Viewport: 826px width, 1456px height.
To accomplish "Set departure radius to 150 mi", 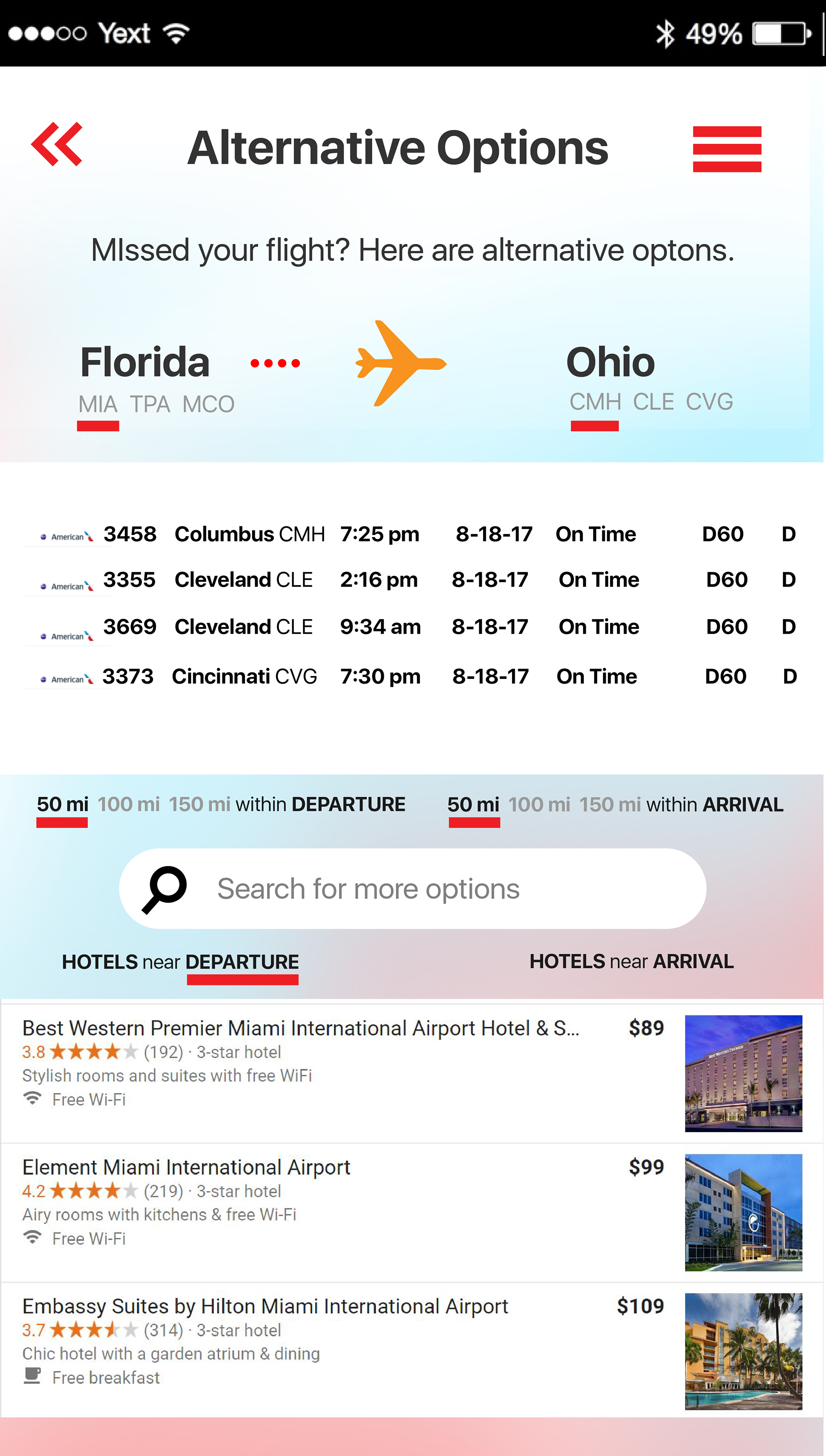I will [x=200, y=804].
